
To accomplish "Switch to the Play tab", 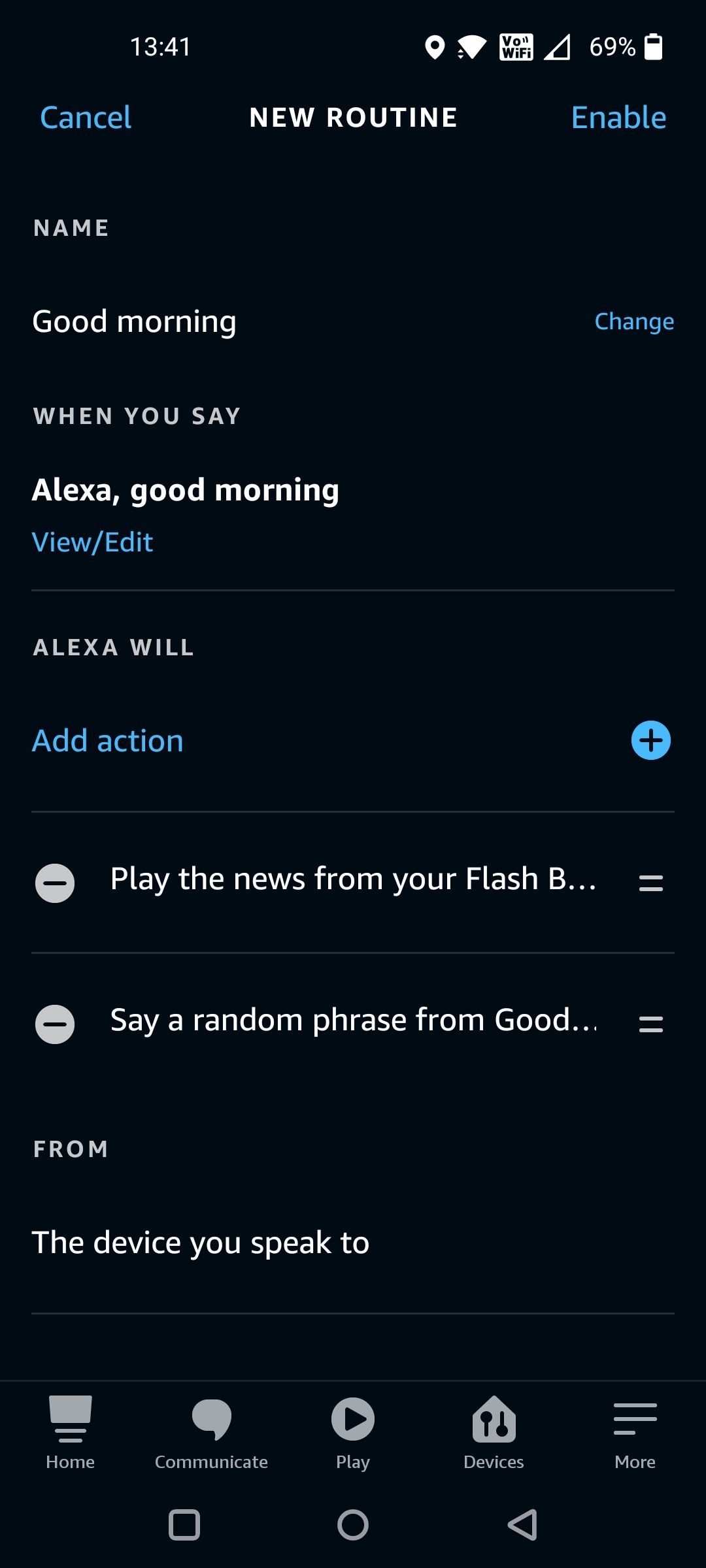I will (x=352, y=1437).
